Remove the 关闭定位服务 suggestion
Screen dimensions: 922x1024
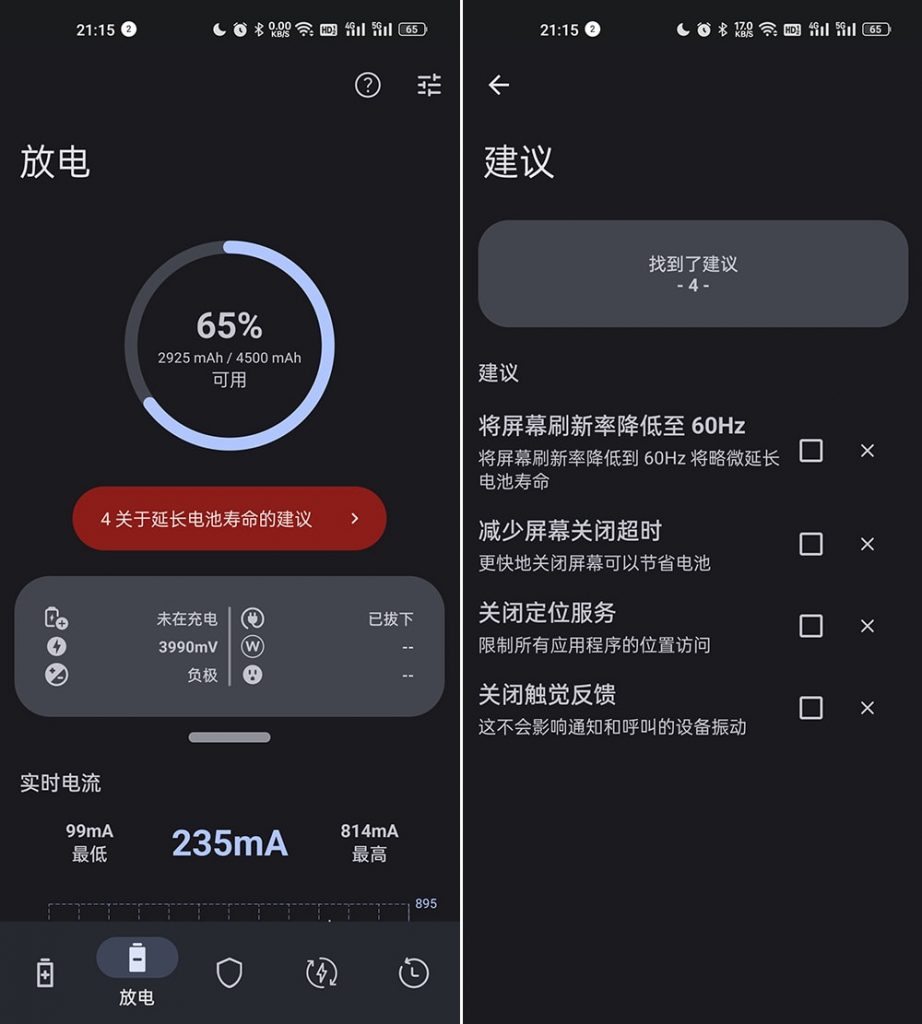(x=867, y=626)
